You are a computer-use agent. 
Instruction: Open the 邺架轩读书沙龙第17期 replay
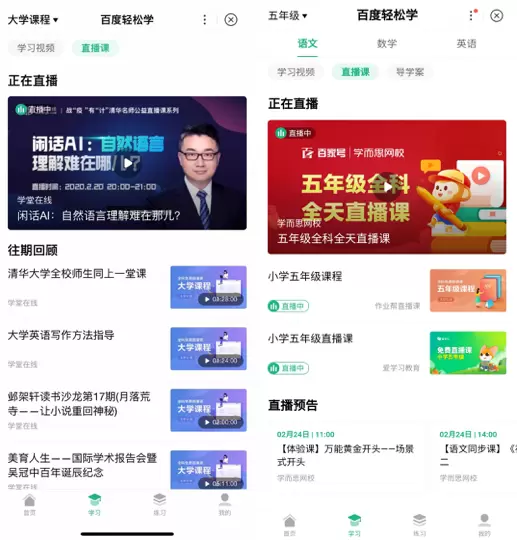(127, 410)
